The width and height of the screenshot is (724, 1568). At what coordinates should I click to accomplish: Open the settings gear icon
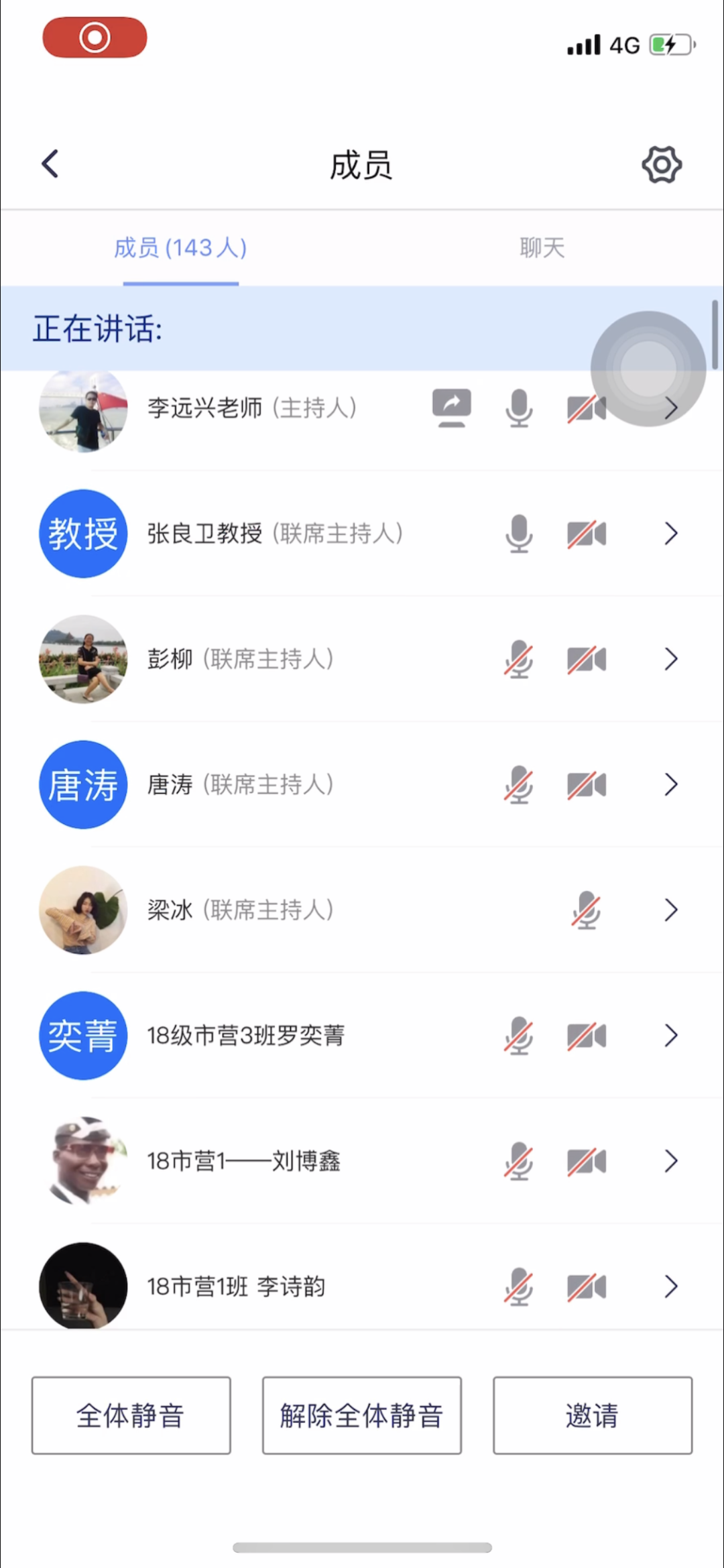pyautogui.click(x=662, y=164)
